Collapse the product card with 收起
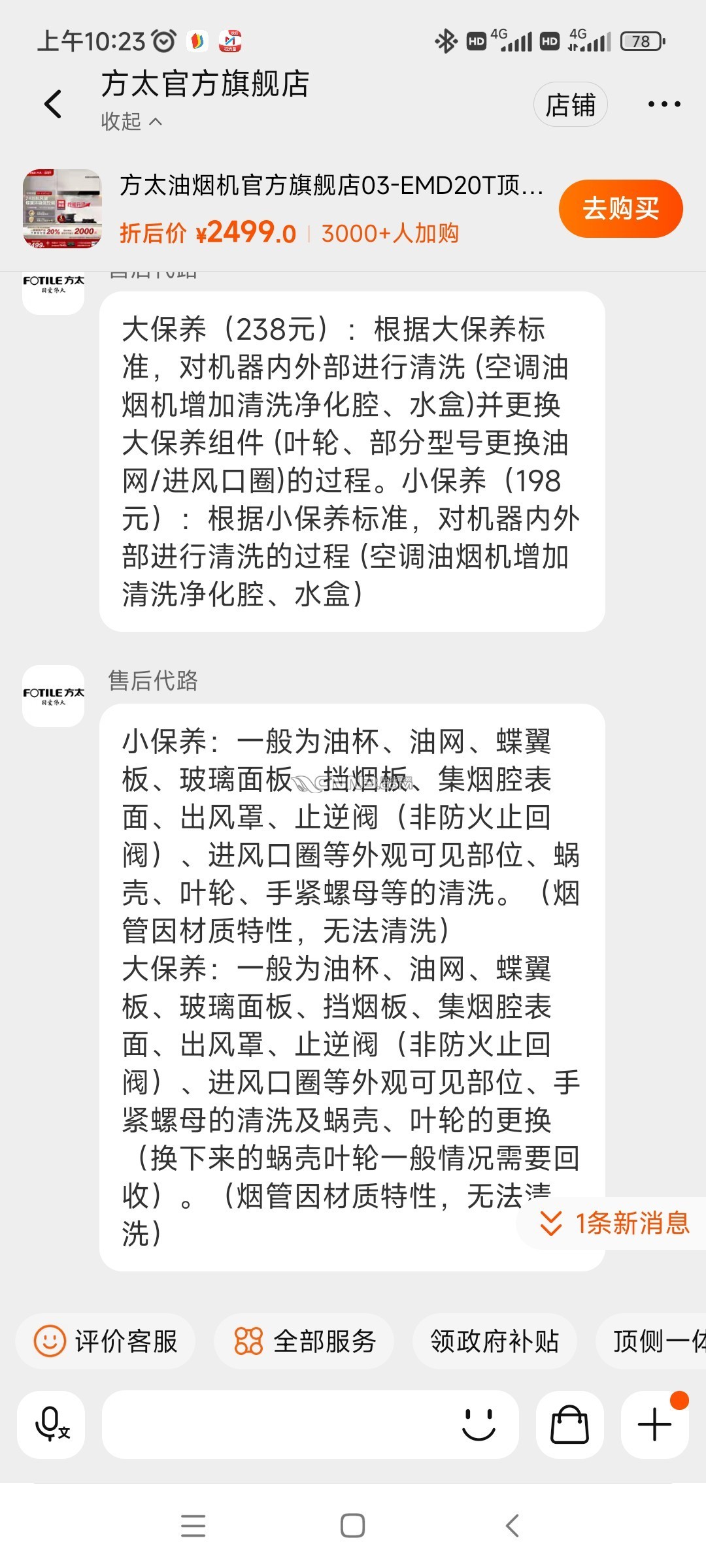This screenshot has height=1568, width=706. 131,122
